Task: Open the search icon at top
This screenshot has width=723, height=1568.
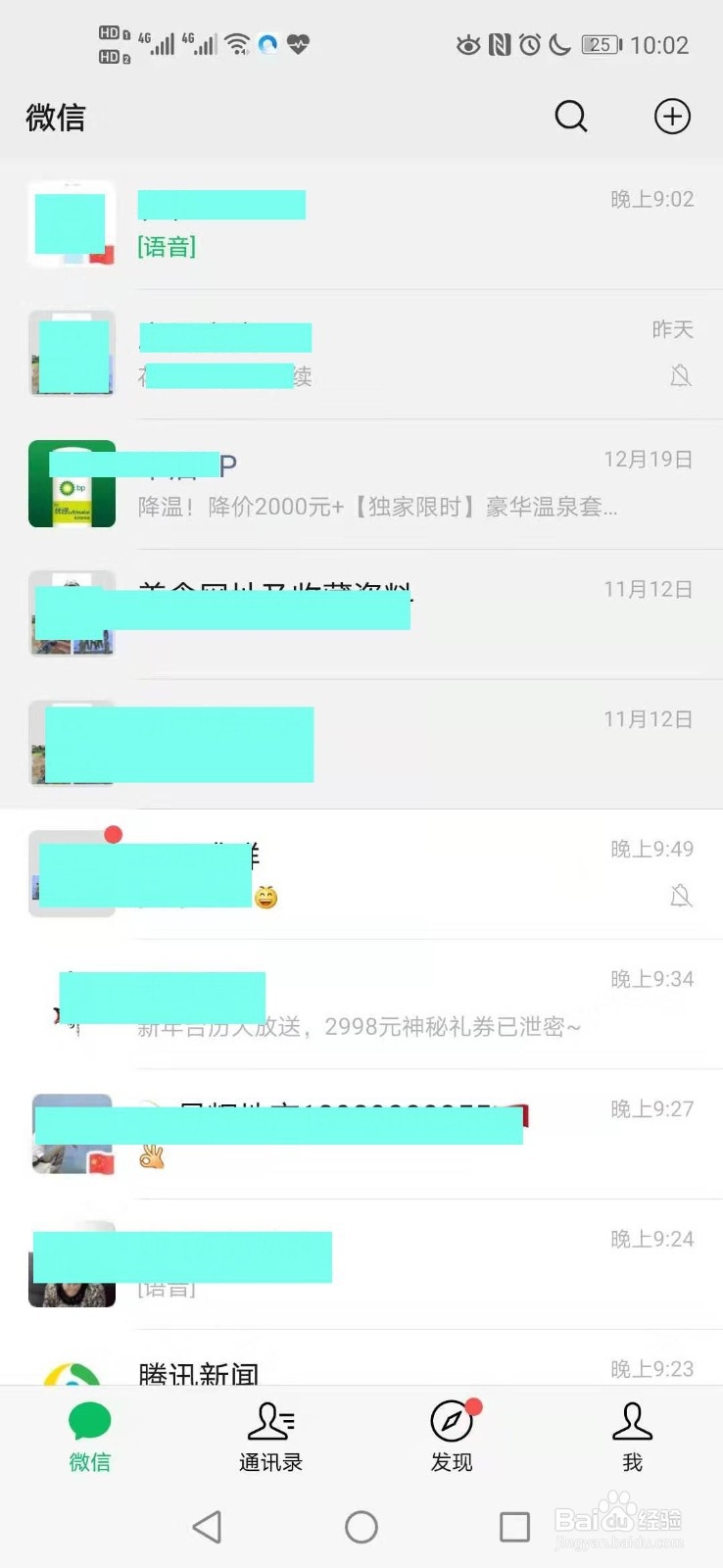Action: [x=571, y=117]
